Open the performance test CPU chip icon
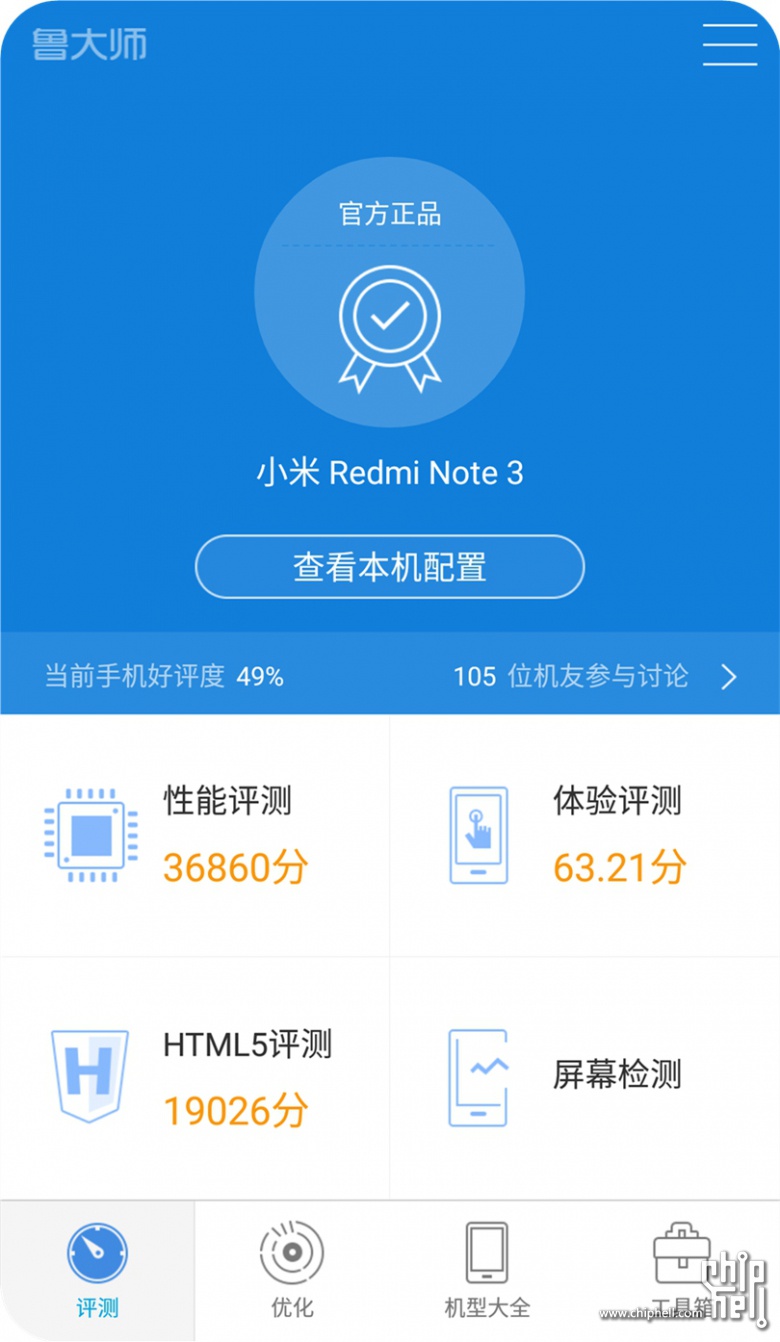 point(90,834)
